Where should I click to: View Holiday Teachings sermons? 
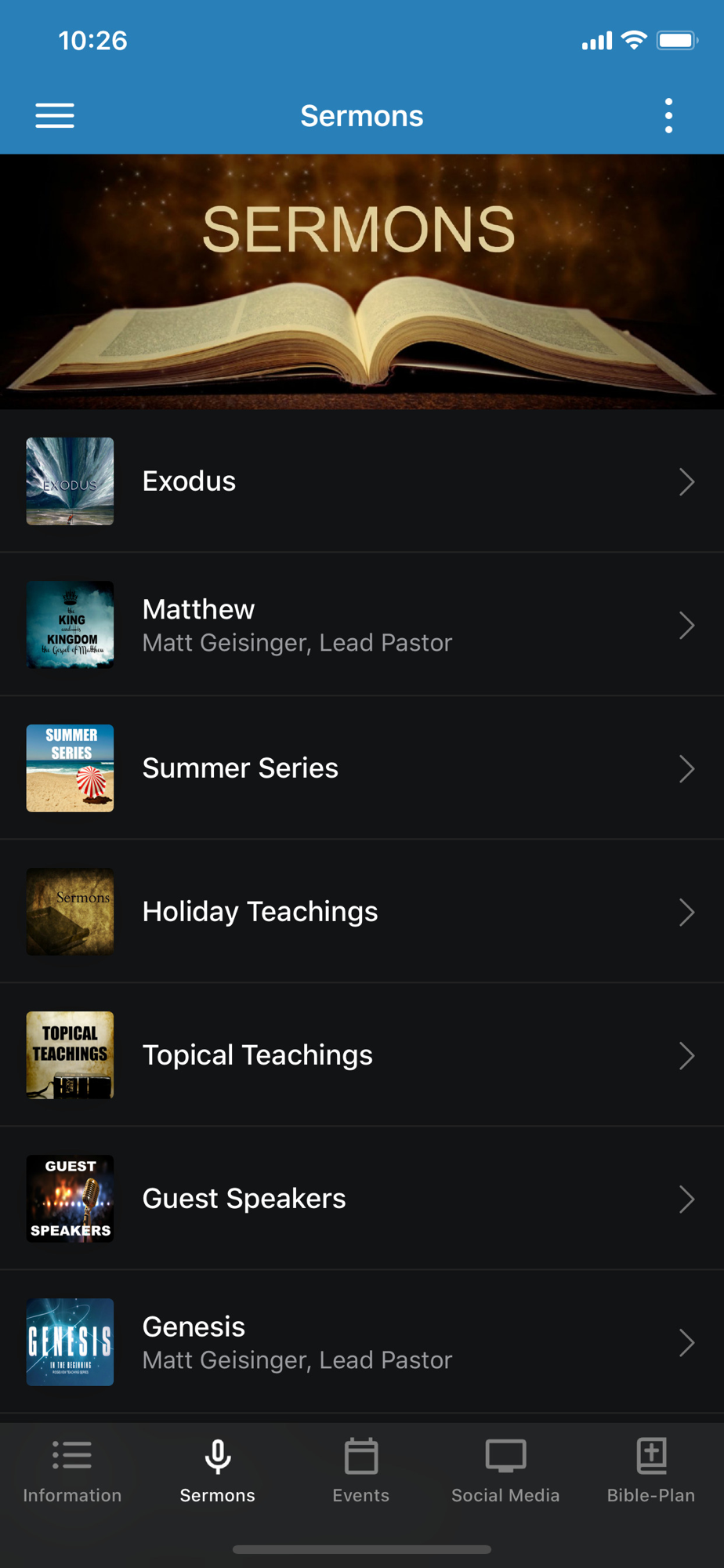360,912
